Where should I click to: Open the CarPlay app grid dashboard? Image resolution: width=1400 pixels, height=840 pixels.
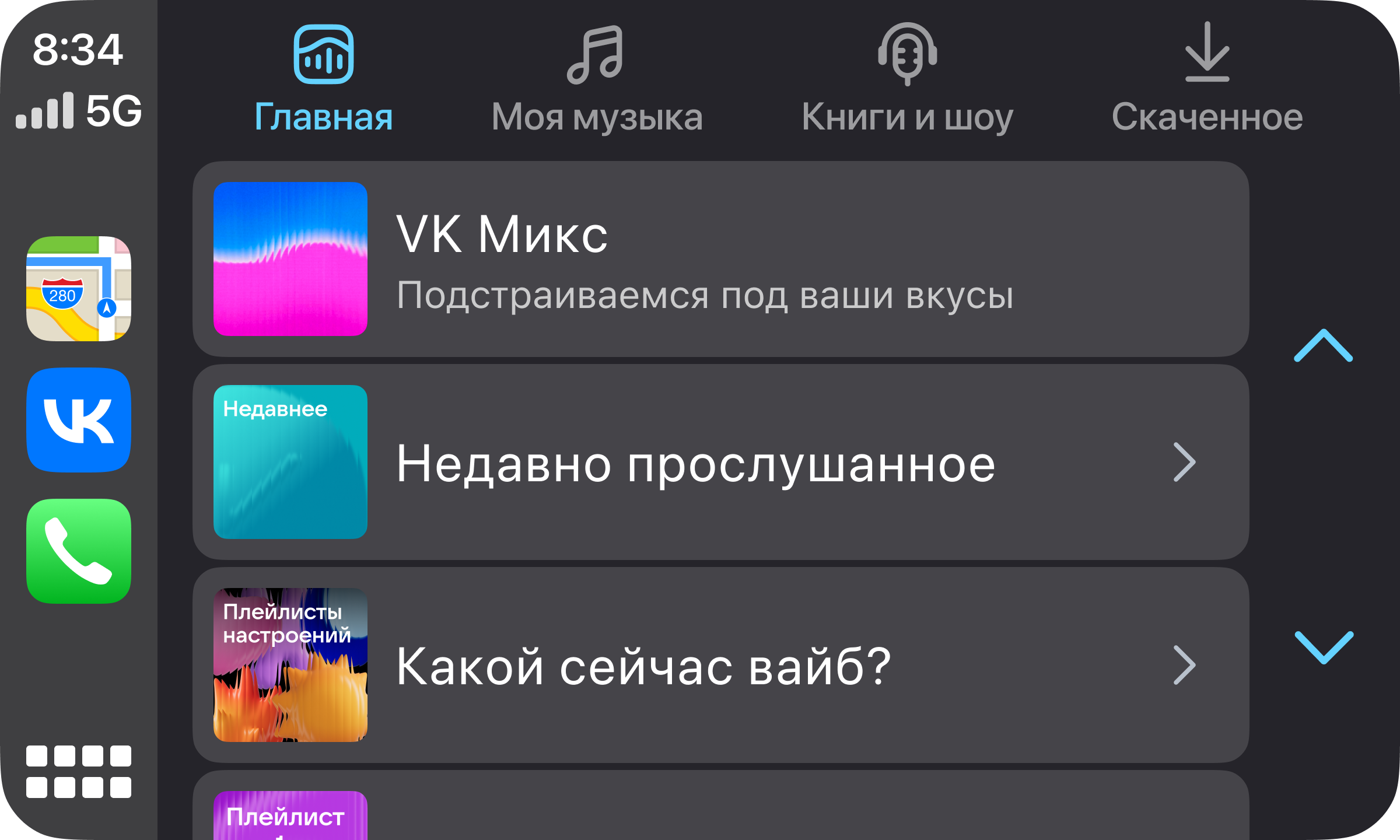tap(79, 771)
